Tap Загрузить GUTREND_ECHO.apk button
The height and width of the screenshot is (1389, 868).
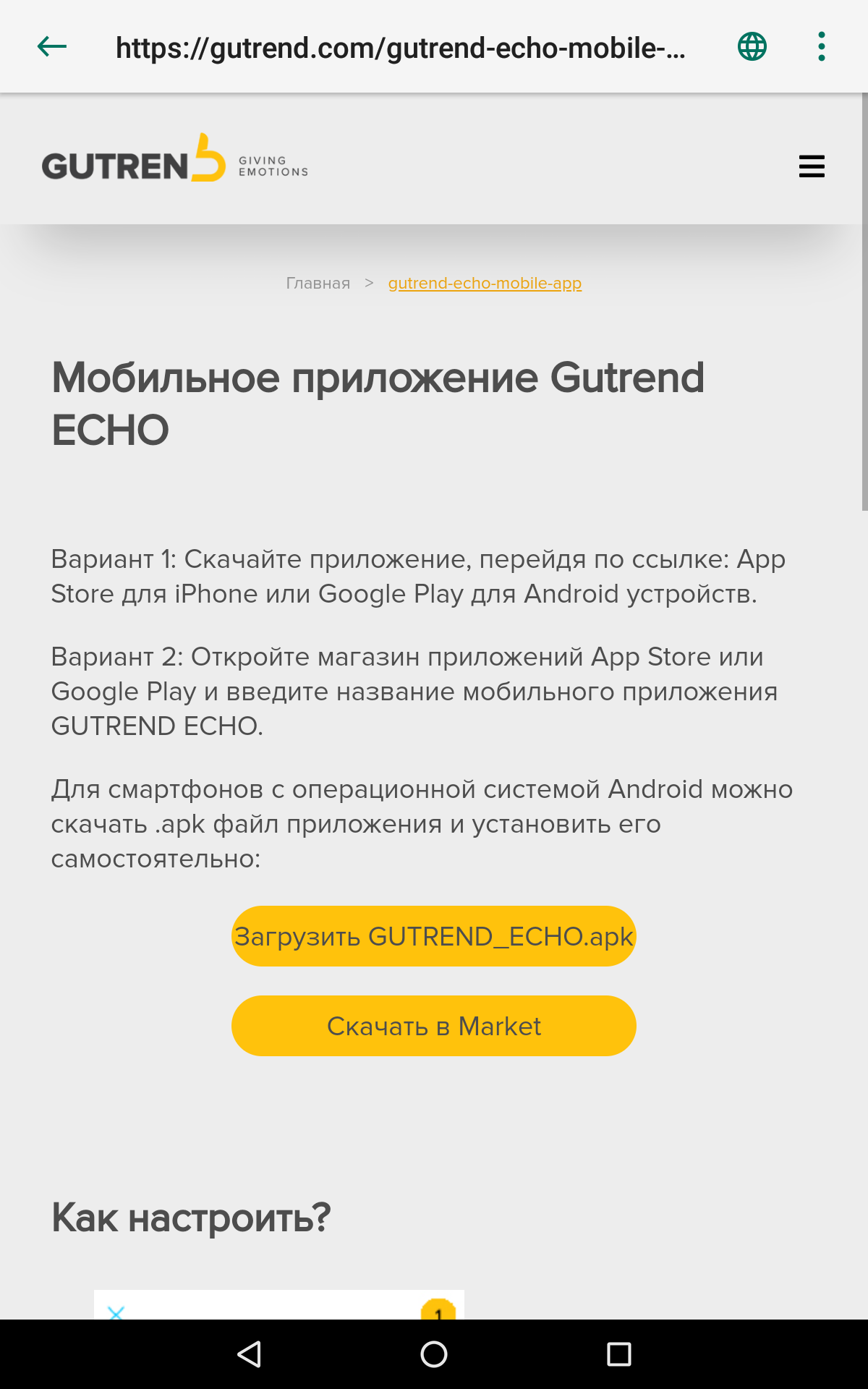434,936
